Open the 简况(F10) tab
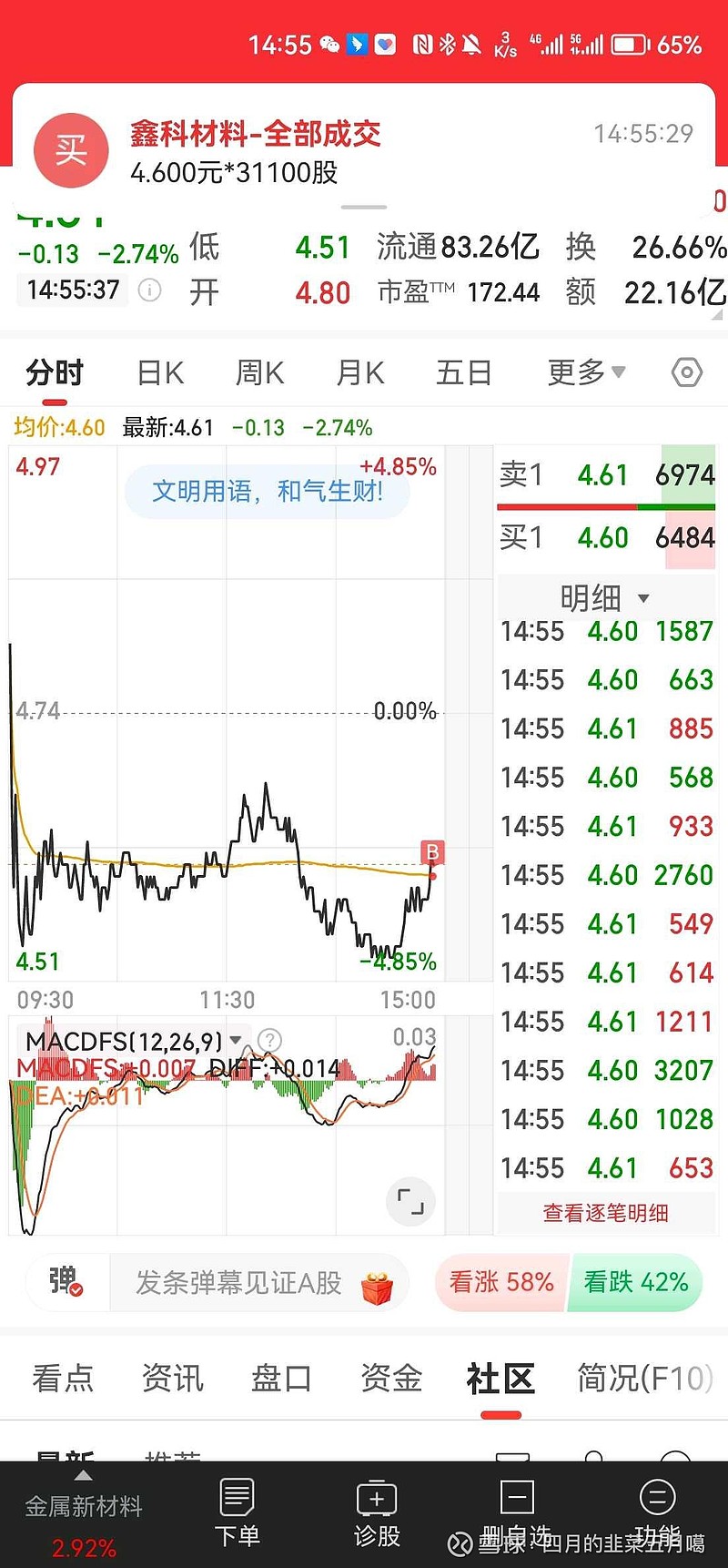 pyautogui.click(x=644, y=1378)
